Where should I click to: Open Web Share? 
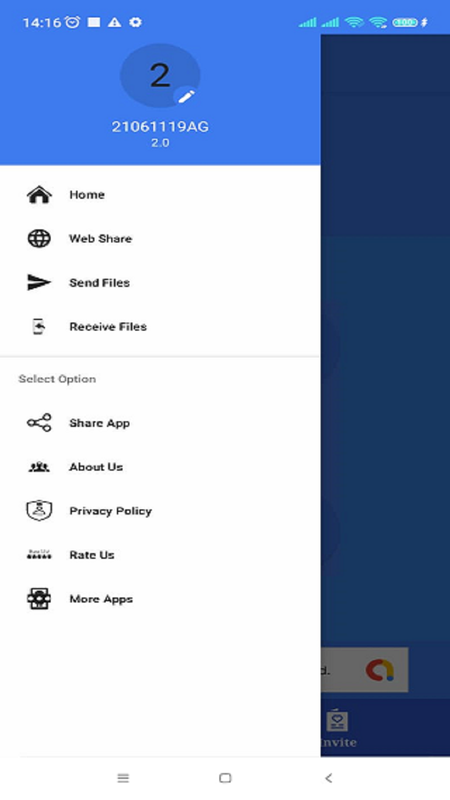160,238
